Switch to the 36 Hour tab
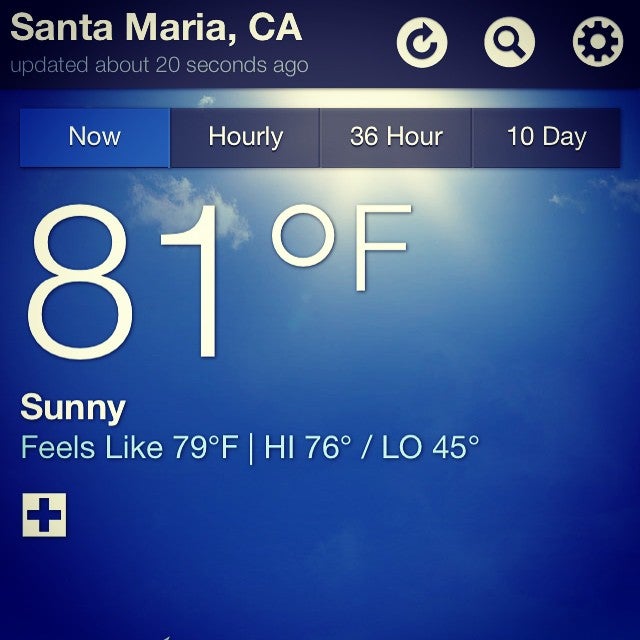The height and width of the screenshot is (640, 640). (x=396, y=137)
